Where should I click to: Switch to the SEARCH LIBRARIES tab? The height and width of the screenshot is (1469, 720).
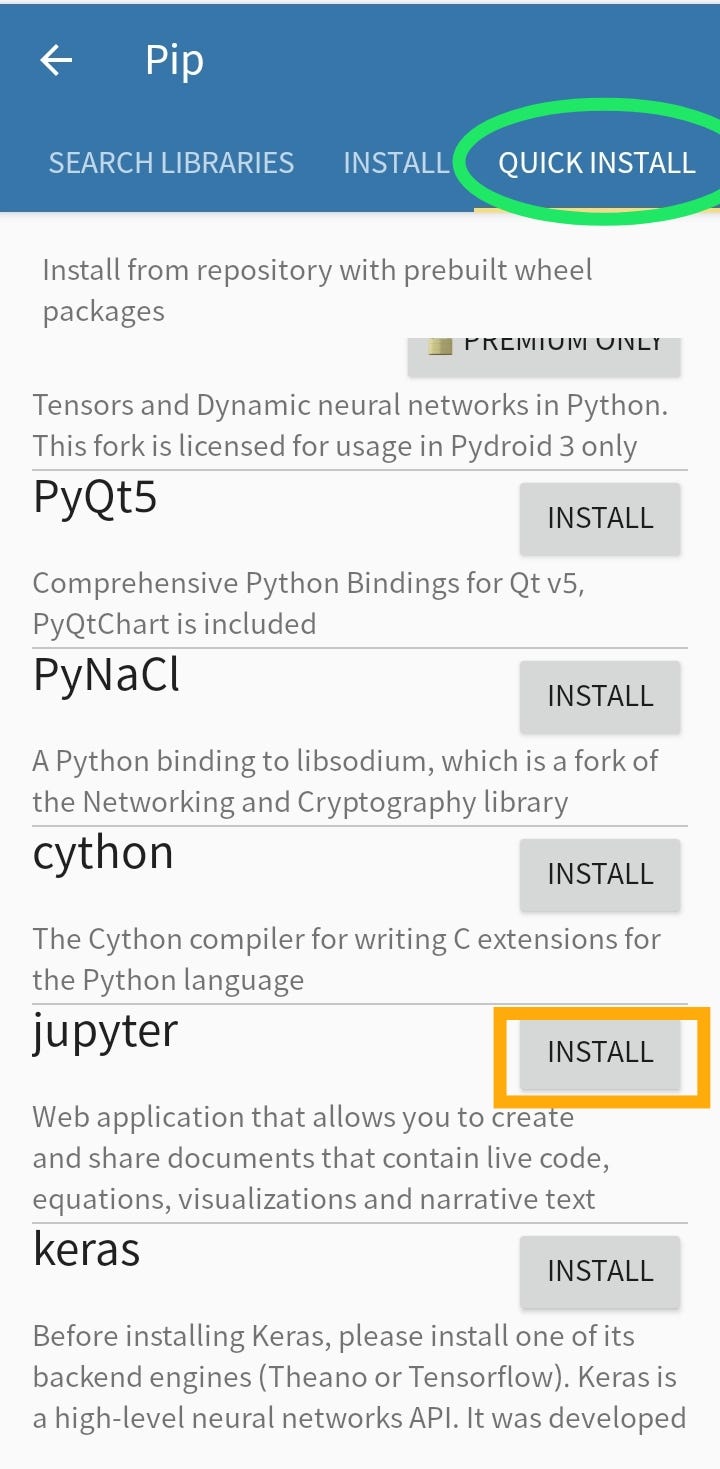tap(171, 162)
